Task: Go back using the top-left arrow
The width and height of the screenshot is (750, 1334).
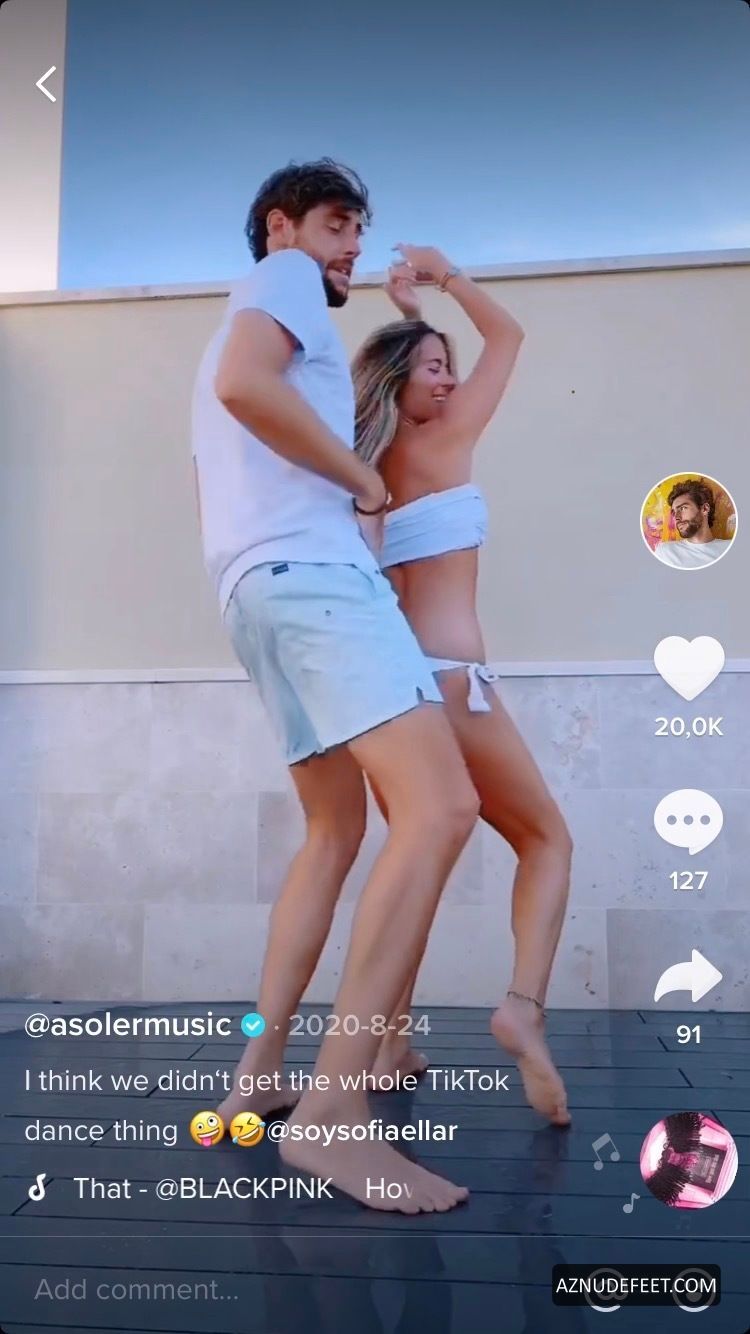Action: point(46,84)
